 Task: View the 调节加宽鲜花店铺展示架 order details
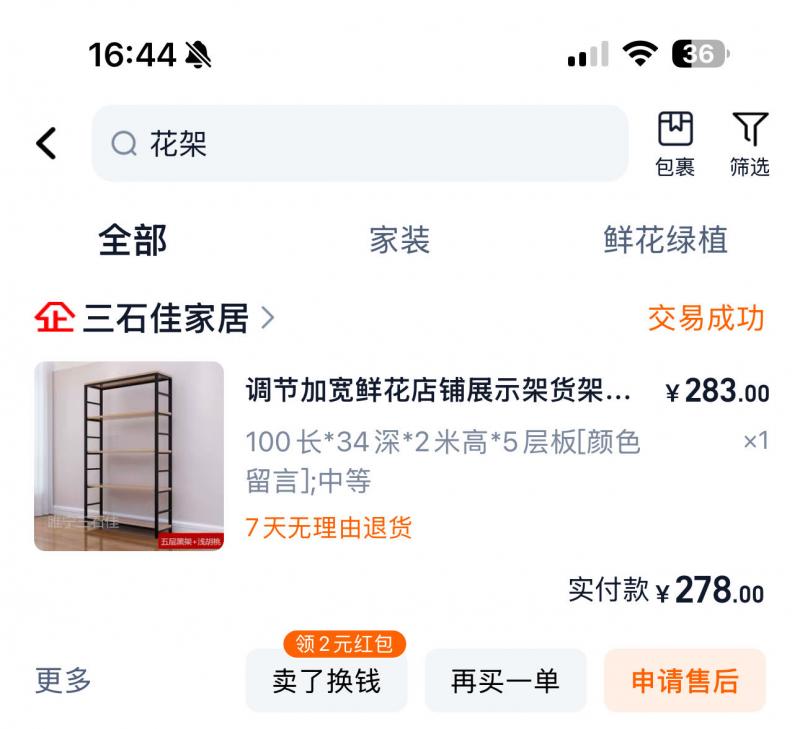click(x=438, y=391)
